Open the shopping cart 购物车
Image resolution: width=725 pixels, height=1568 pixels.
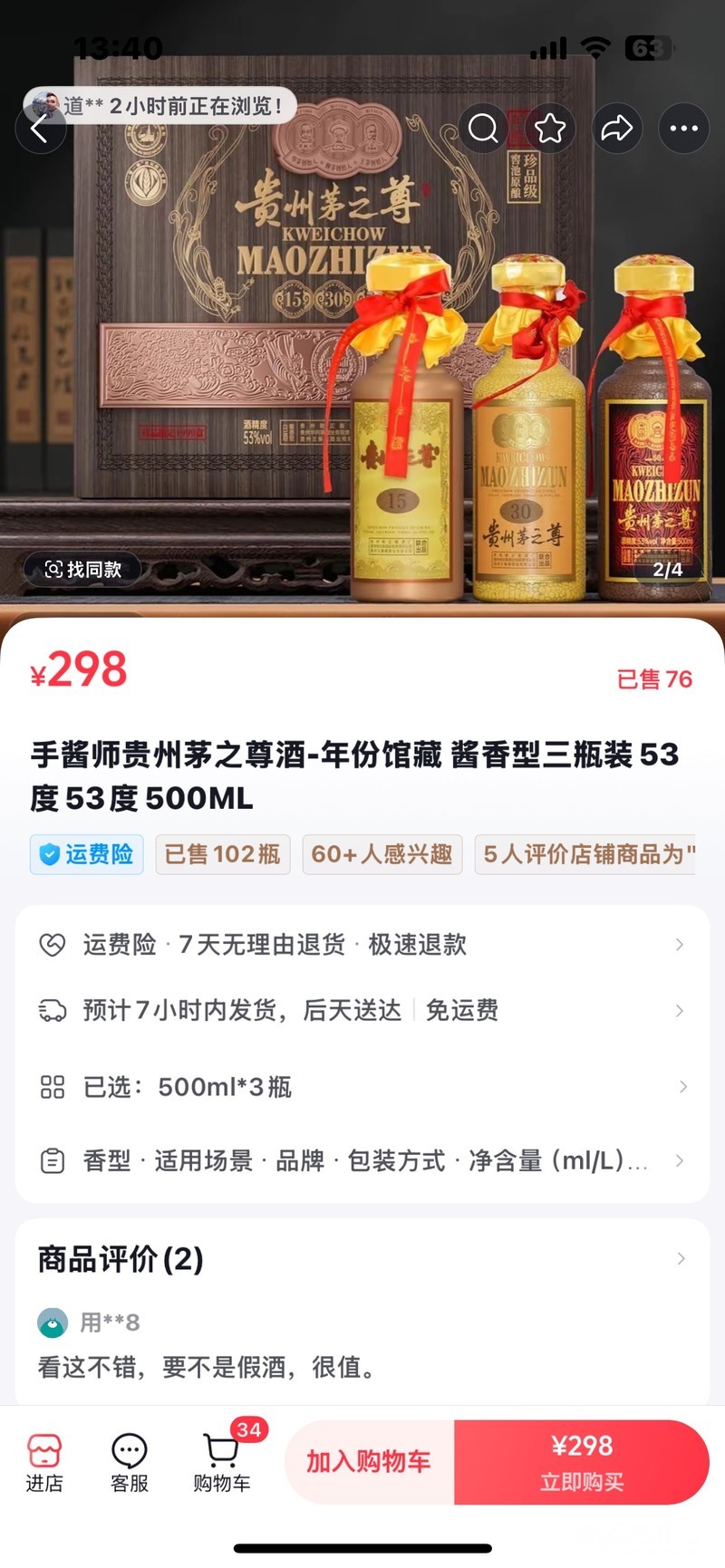(x=222, y=1462)
